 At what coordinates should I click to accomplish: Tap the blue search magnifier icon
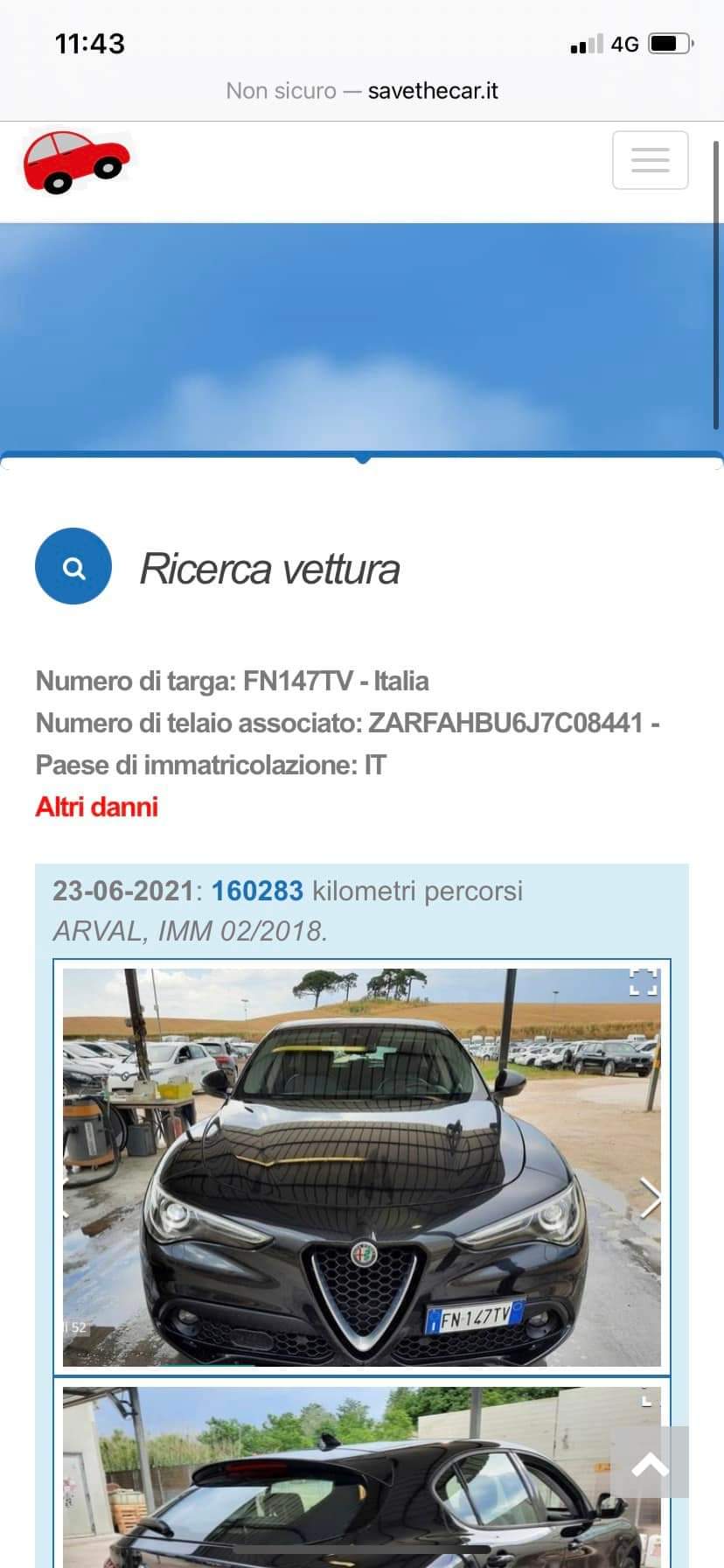73,567
